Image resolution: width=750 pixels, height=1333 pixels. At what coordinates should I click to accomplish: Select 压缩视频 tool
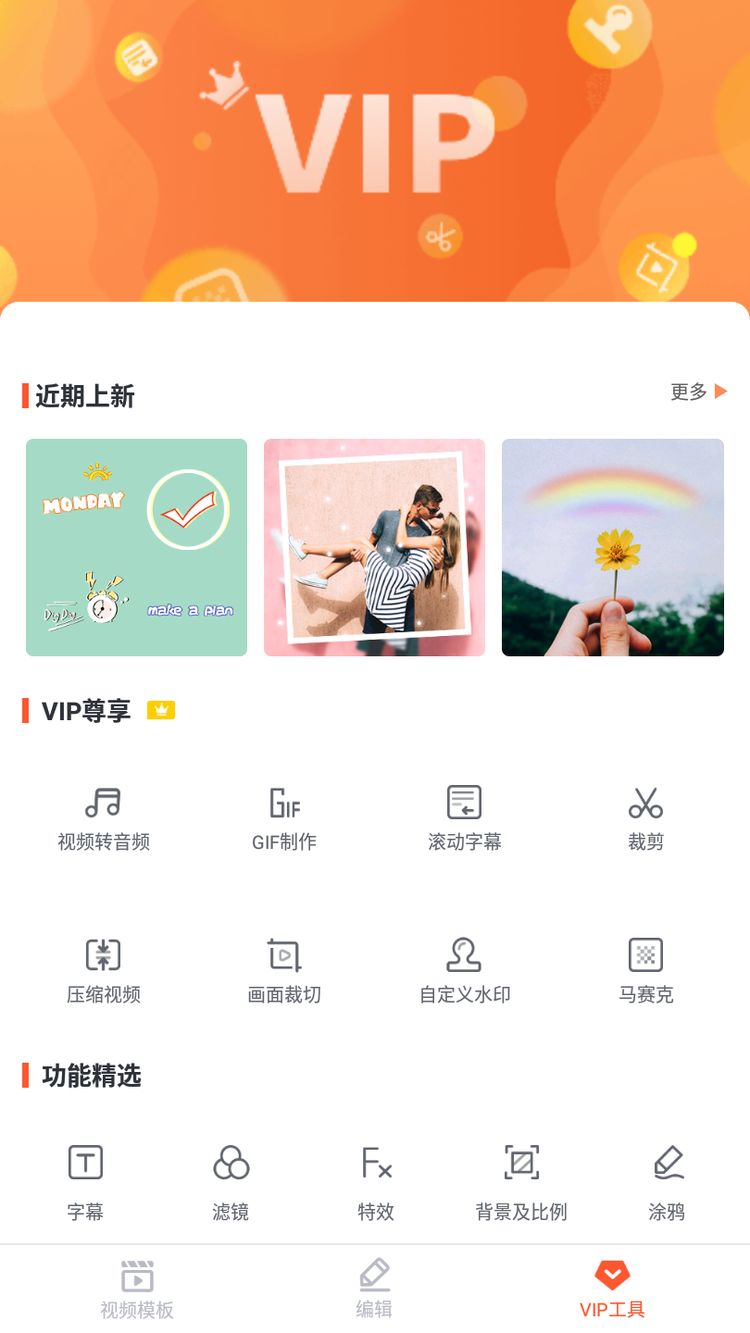point(103,969)
